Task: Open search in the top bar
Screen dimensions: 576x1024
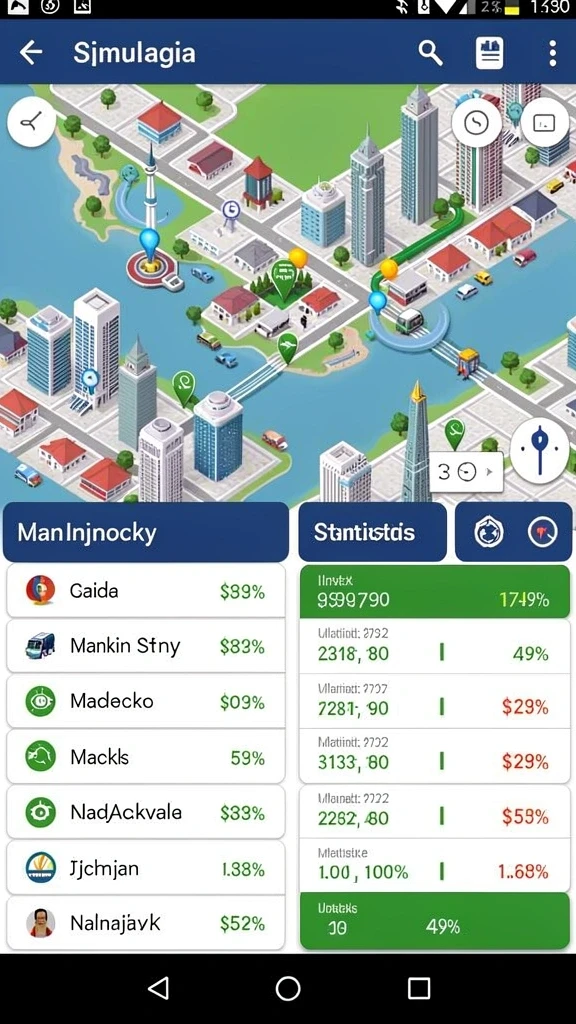Action: point(430,52)
